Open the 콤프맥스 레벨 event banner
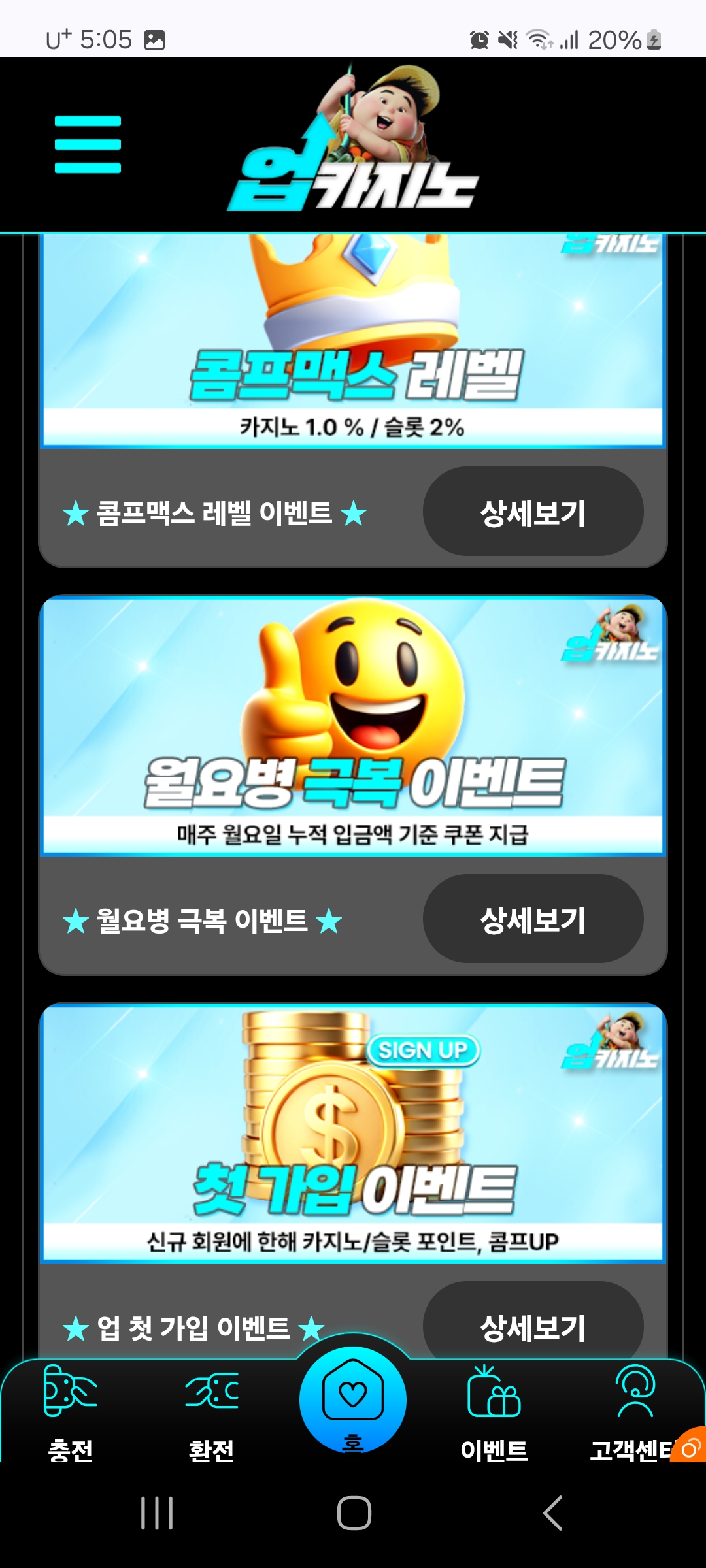This screenshot has height=1568, width=706. click(353, 340)
